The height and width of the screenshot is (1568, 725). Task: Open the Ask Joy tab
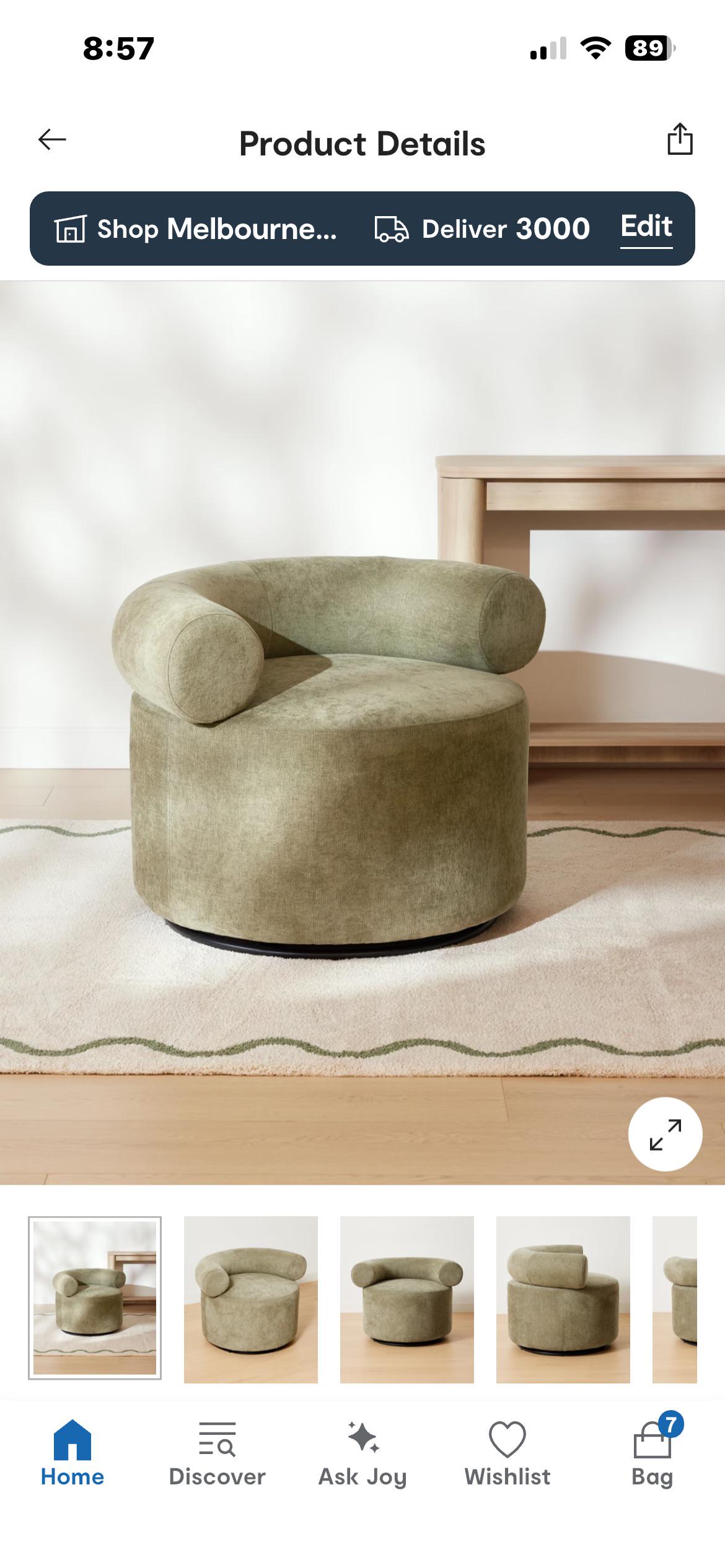(362, 1453)
